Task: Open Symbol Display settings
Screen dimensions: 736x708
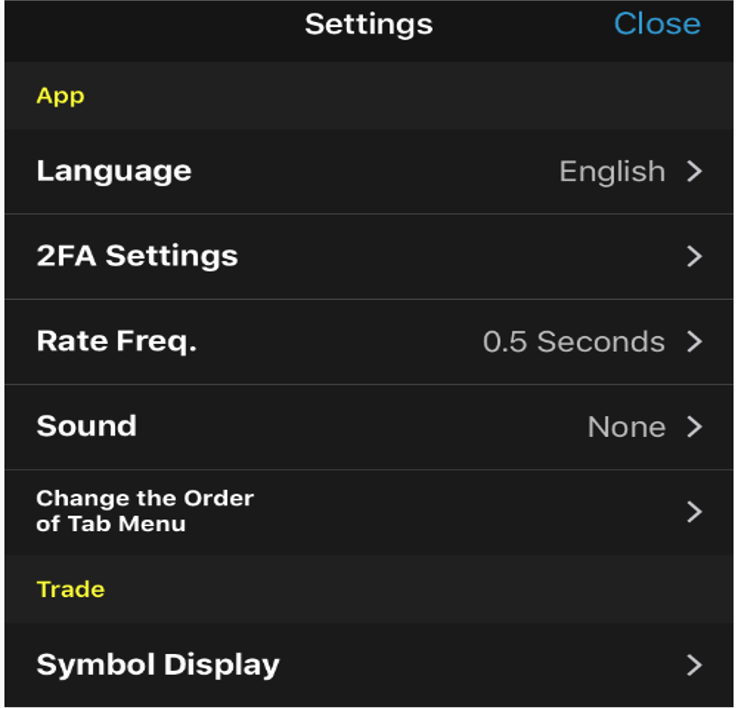Action: point(368,665)
